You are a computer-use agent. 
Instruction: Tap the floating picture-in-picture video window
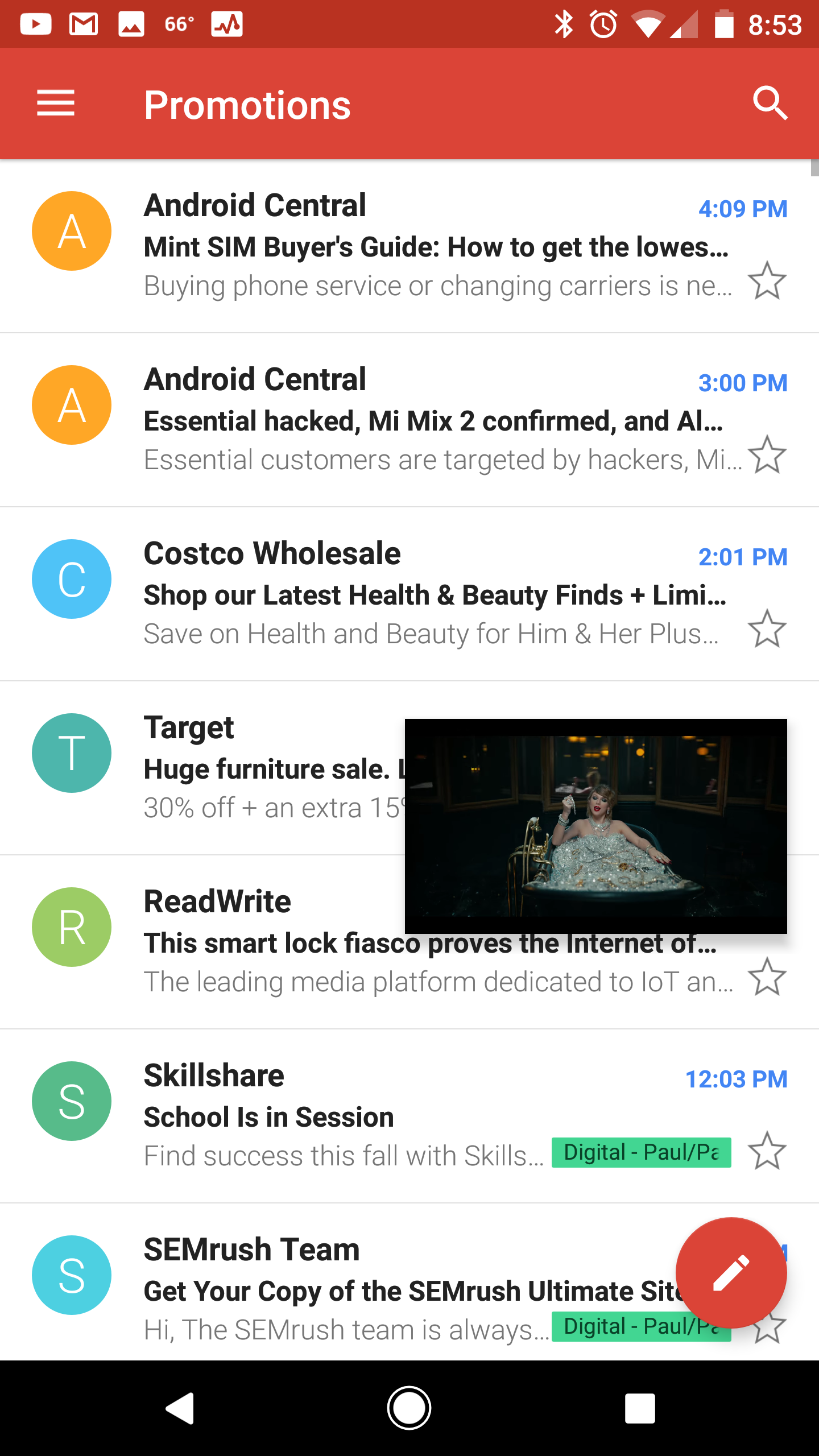[x=596, y=826]
